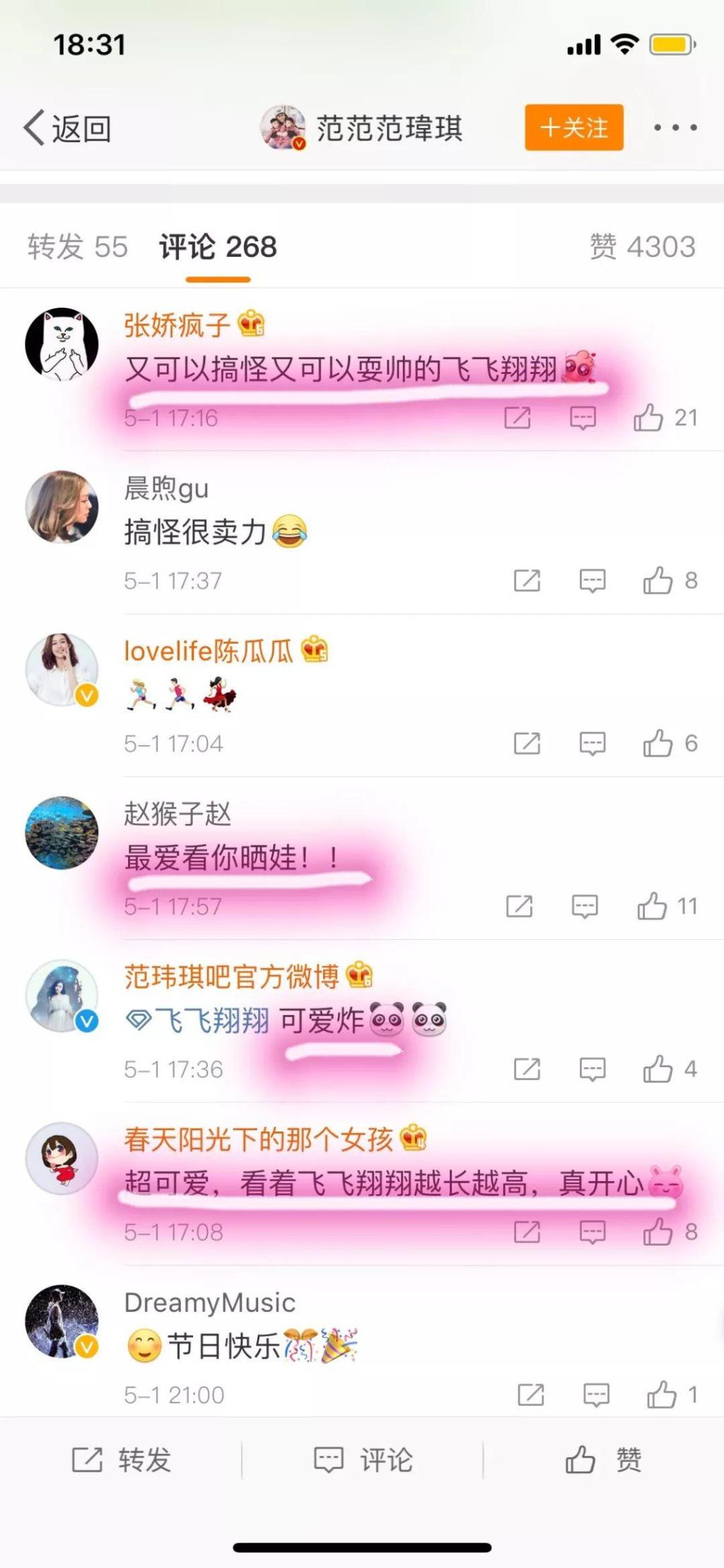Follow 范范范瑋琪 with 关注 button
Viewport: 724px width, 1568px height.
tap(573, 128)
